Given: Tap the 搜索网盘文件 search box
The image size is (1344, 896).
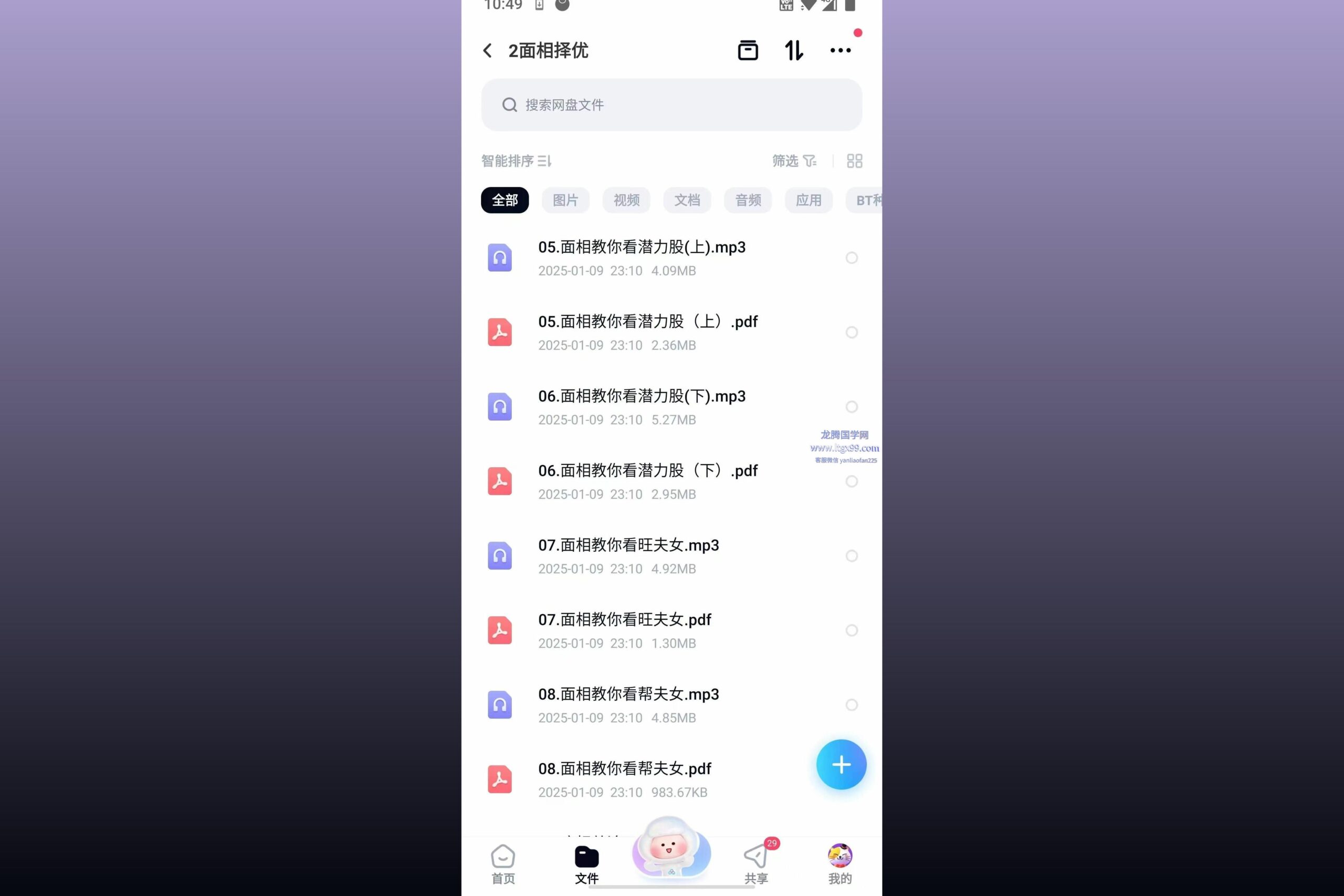Looking at the screenshot, I should coord(671,105).
